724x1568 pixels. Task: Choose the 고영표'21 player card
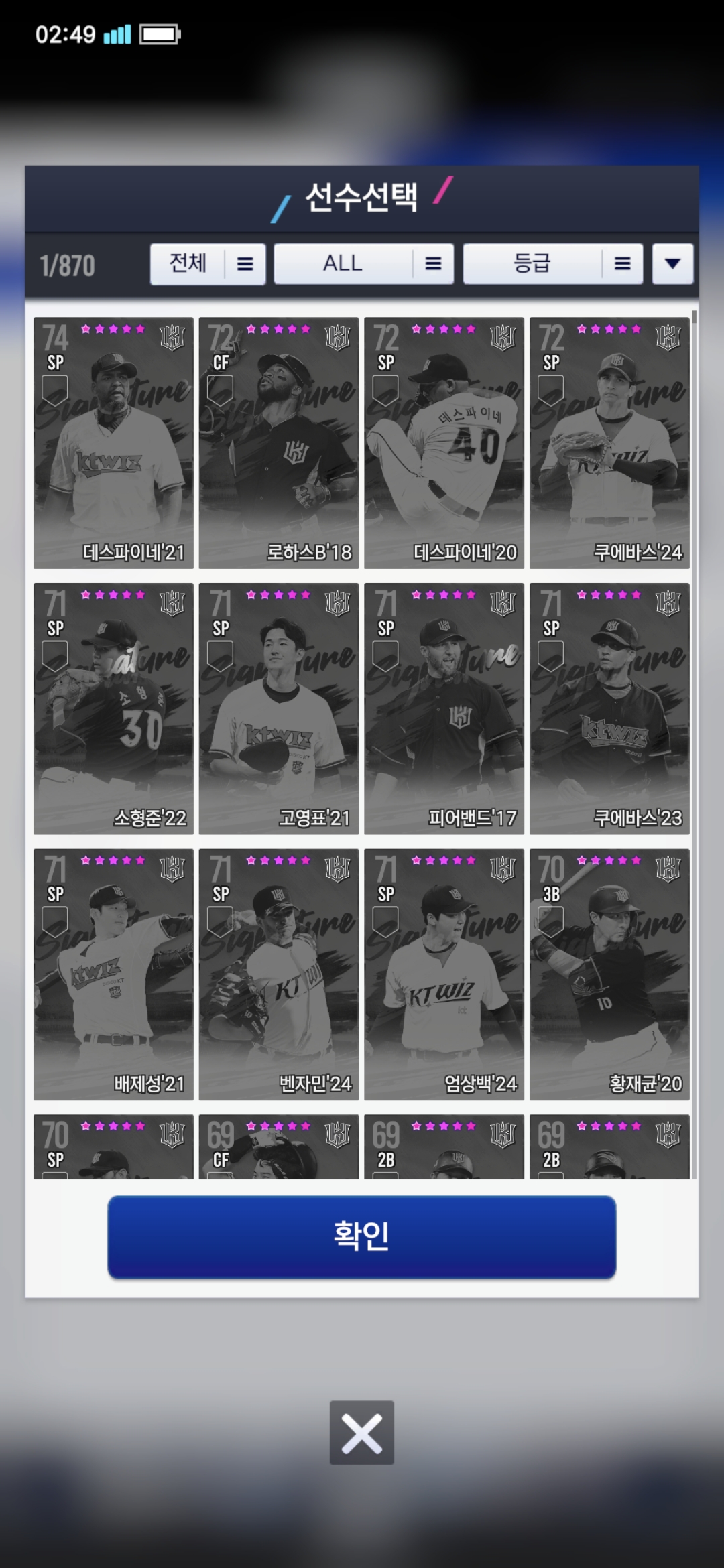(278, 708)
